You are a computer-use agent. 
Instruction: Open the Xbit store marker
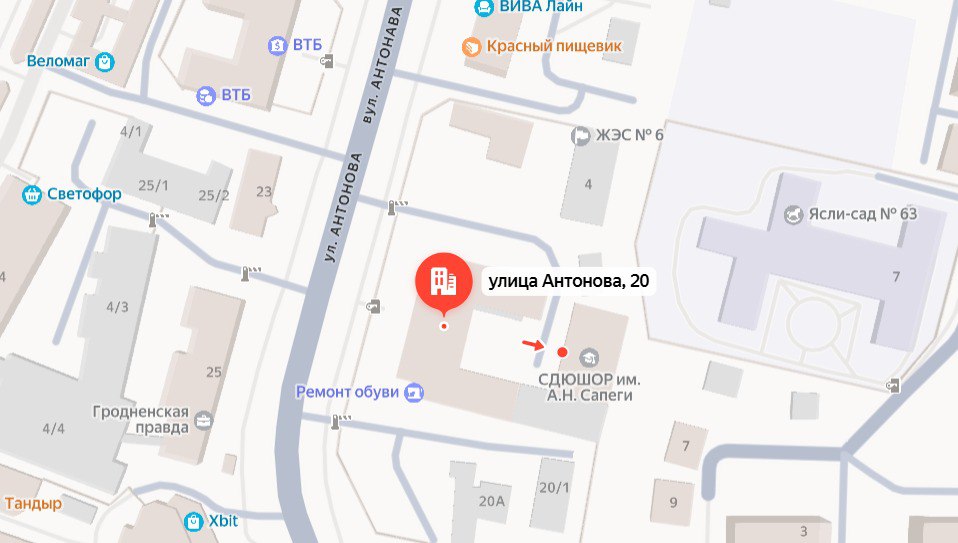(194, 521)
